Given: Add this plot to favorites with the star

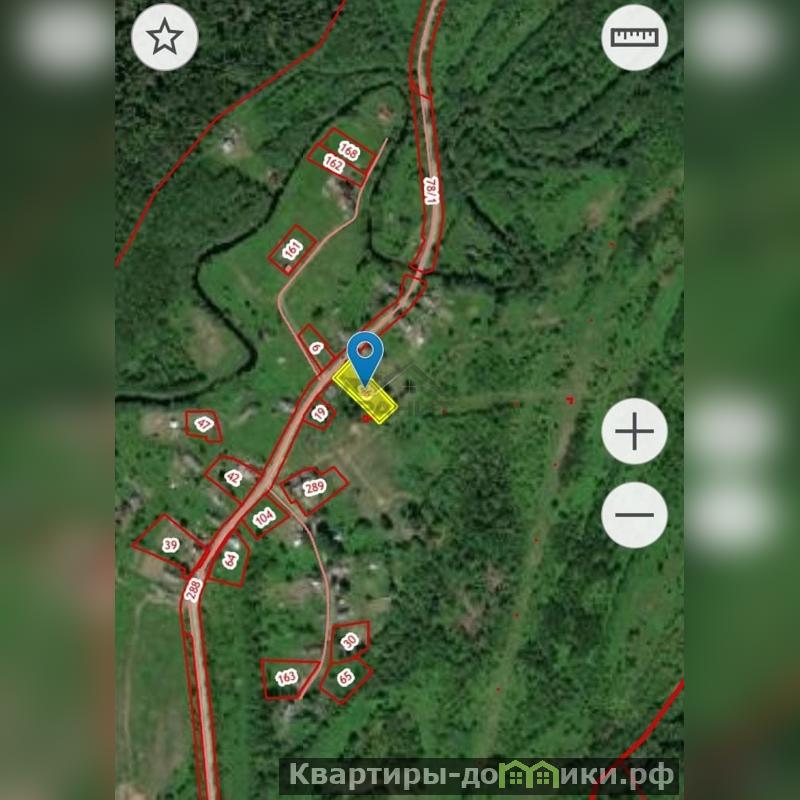Looking at the screenshot, I should click(x=165, y=37).
